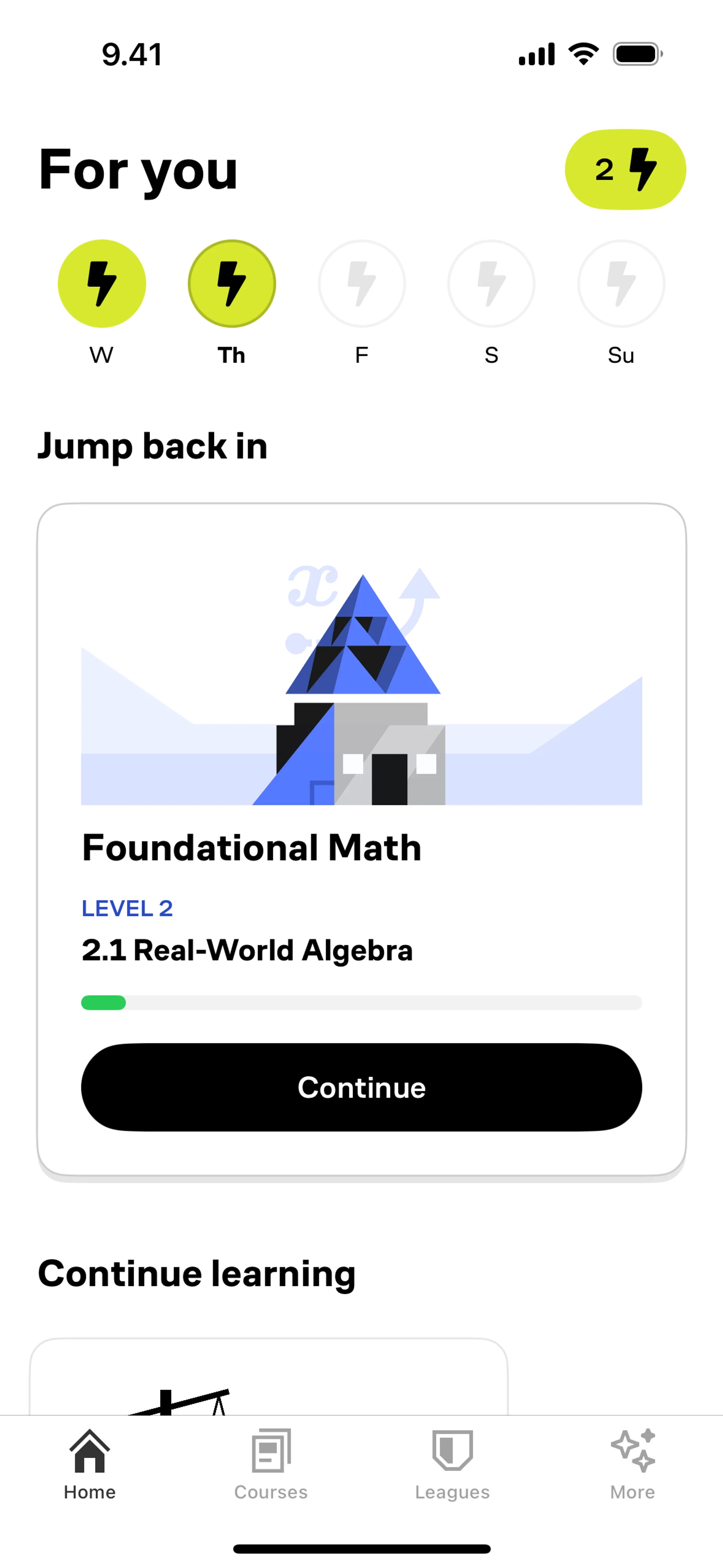Select Friday's streak bolt
The image size is (723, 1568).
(361, 284)
